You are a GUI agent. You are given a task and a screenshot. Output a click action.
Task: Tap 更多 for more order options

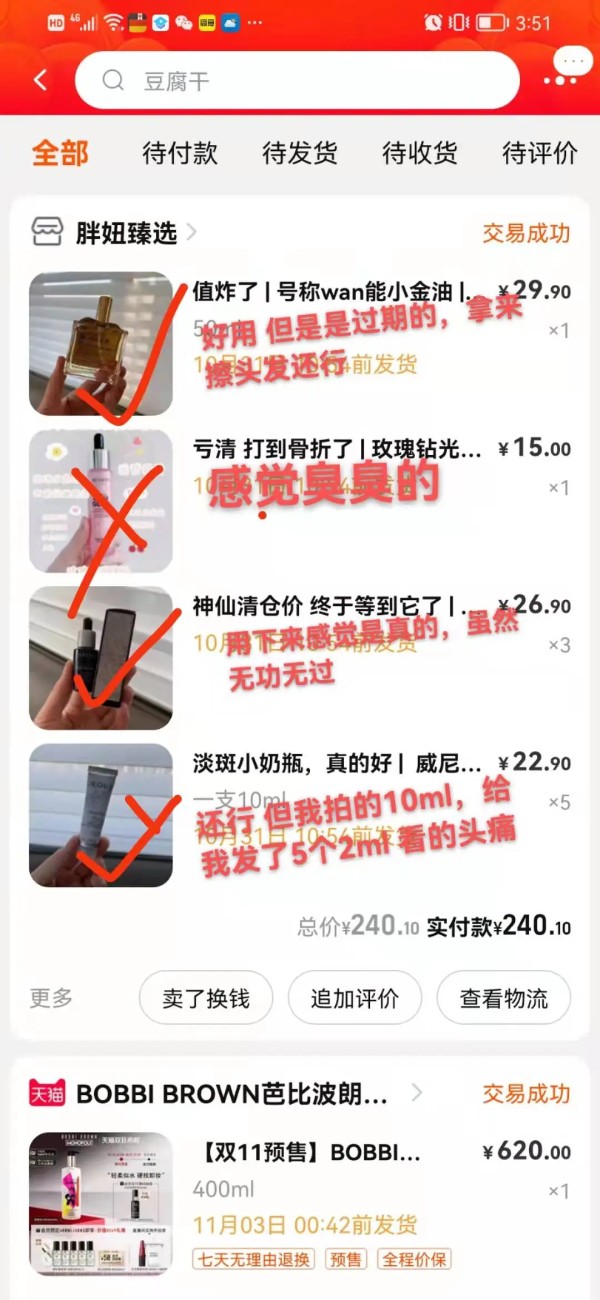tap(52, 997)
